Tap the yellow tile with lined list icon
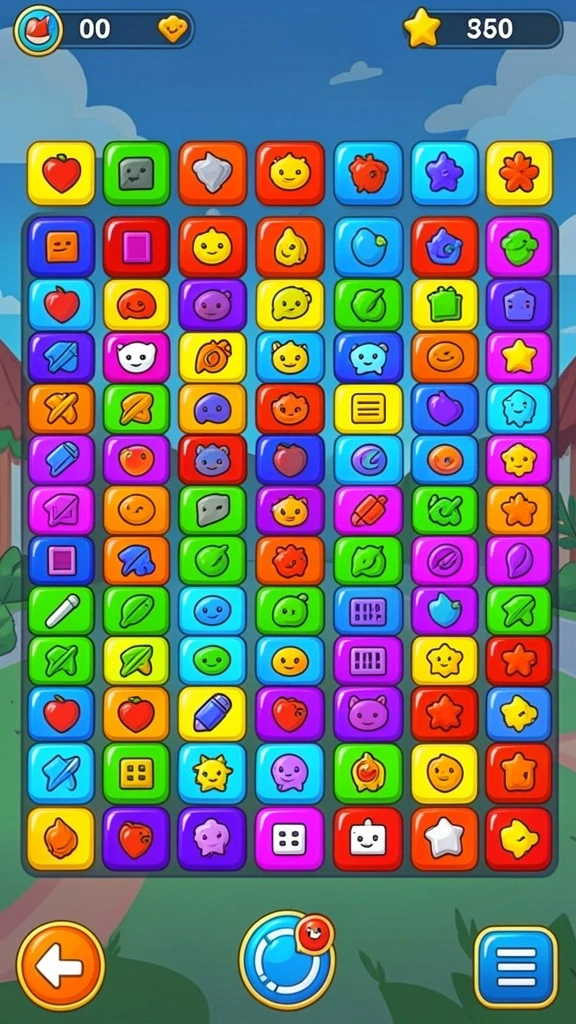The width and height of the screenshot is (576, 1024). click(x=368, y=409)
